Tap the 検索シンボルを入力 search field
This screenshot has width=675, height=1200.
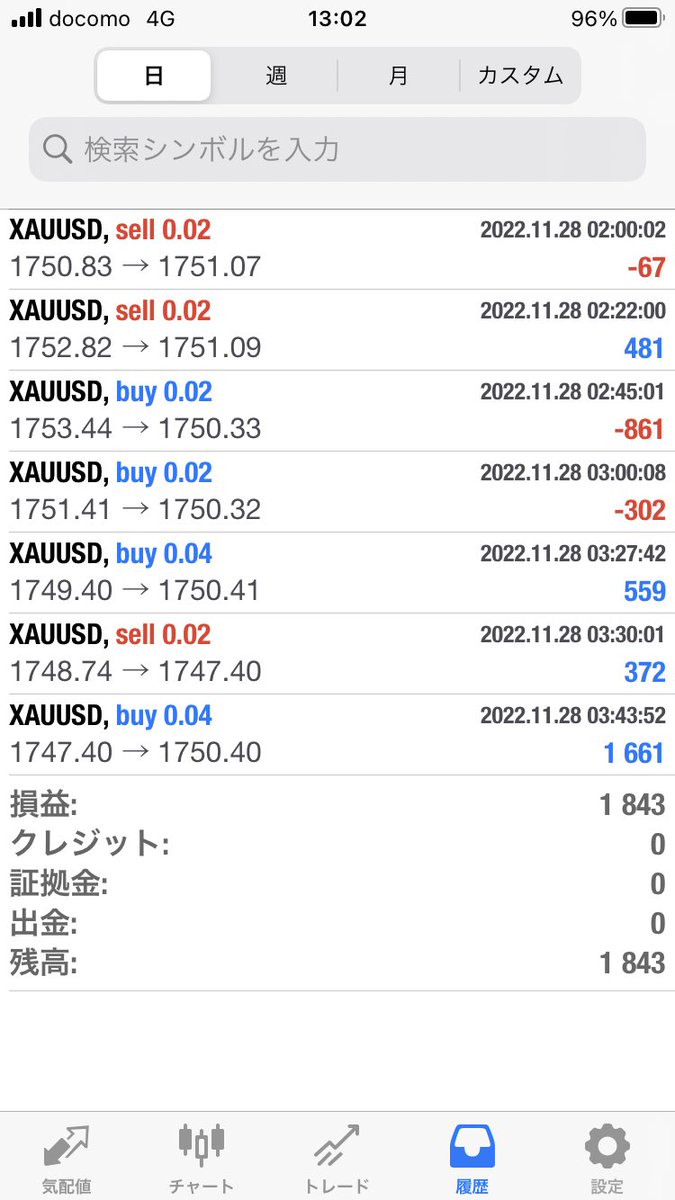[x=337, y=150]
